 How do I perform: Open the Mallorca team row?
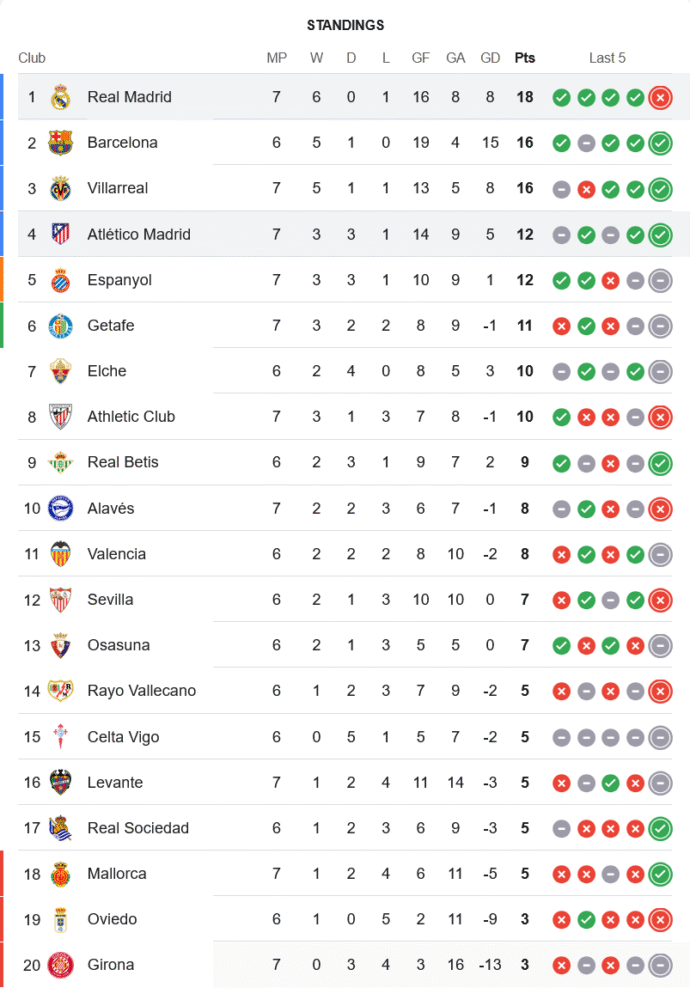[116, 874]
